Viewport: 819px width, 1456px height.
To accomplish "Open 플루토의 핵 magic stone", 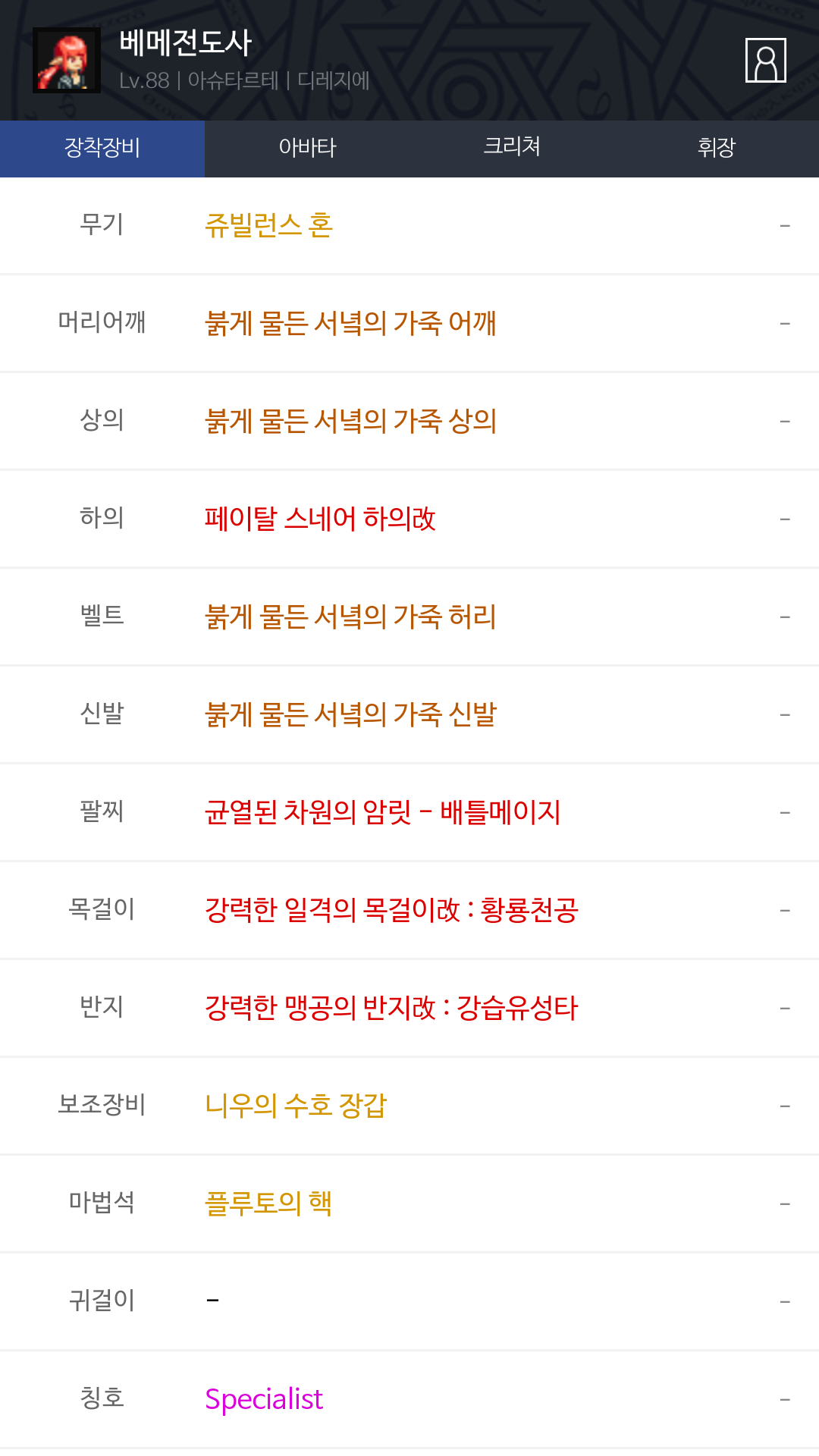I will point(268,1203).
